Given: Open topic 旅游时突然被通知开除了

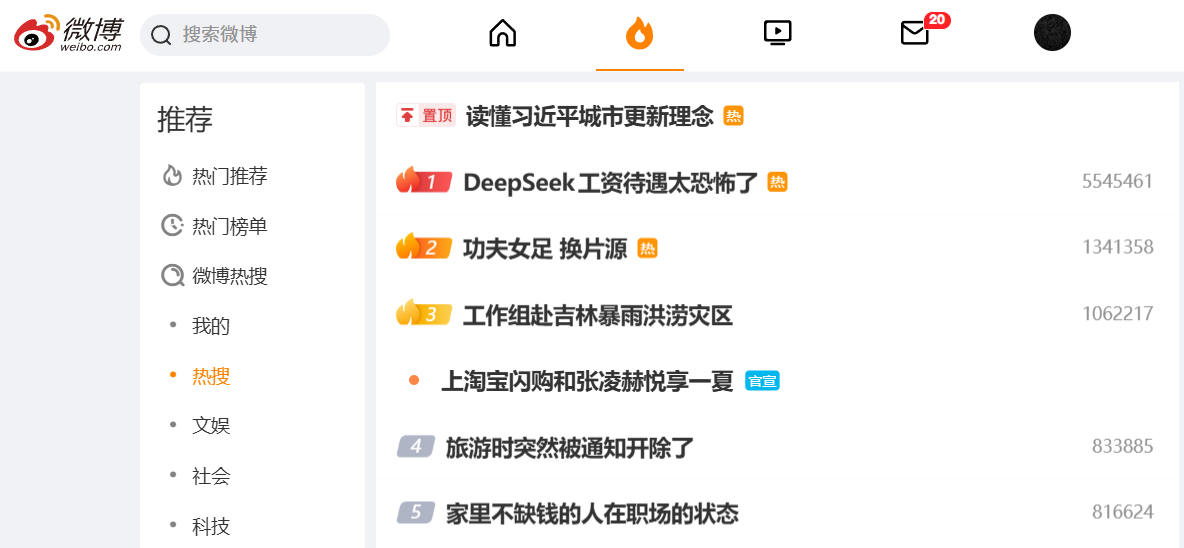Looking at the screenshot, I should pos(569,448).
